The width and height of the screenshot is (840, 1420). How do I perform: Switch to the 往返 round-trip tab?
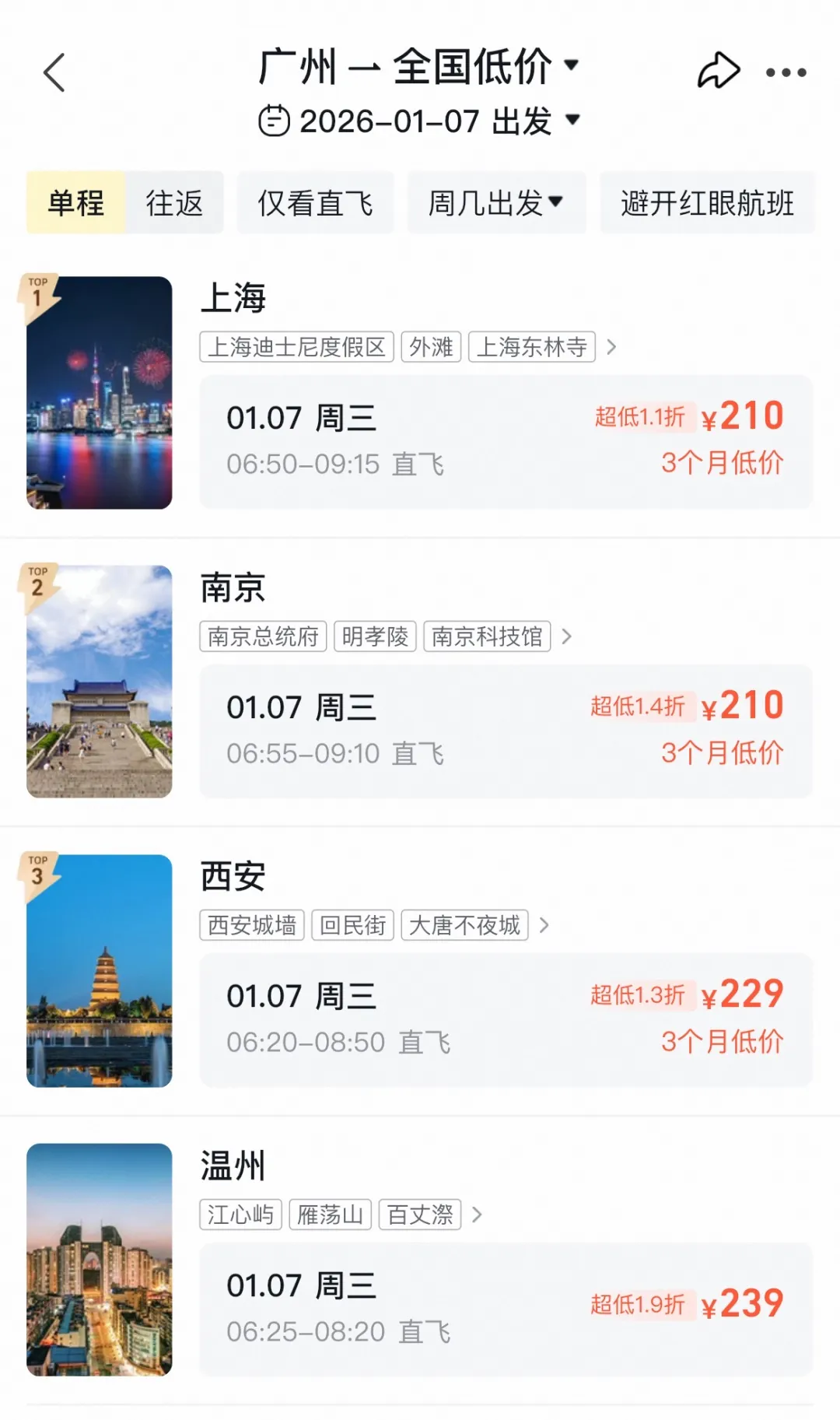pyautogui.click(x=173, y=203)
